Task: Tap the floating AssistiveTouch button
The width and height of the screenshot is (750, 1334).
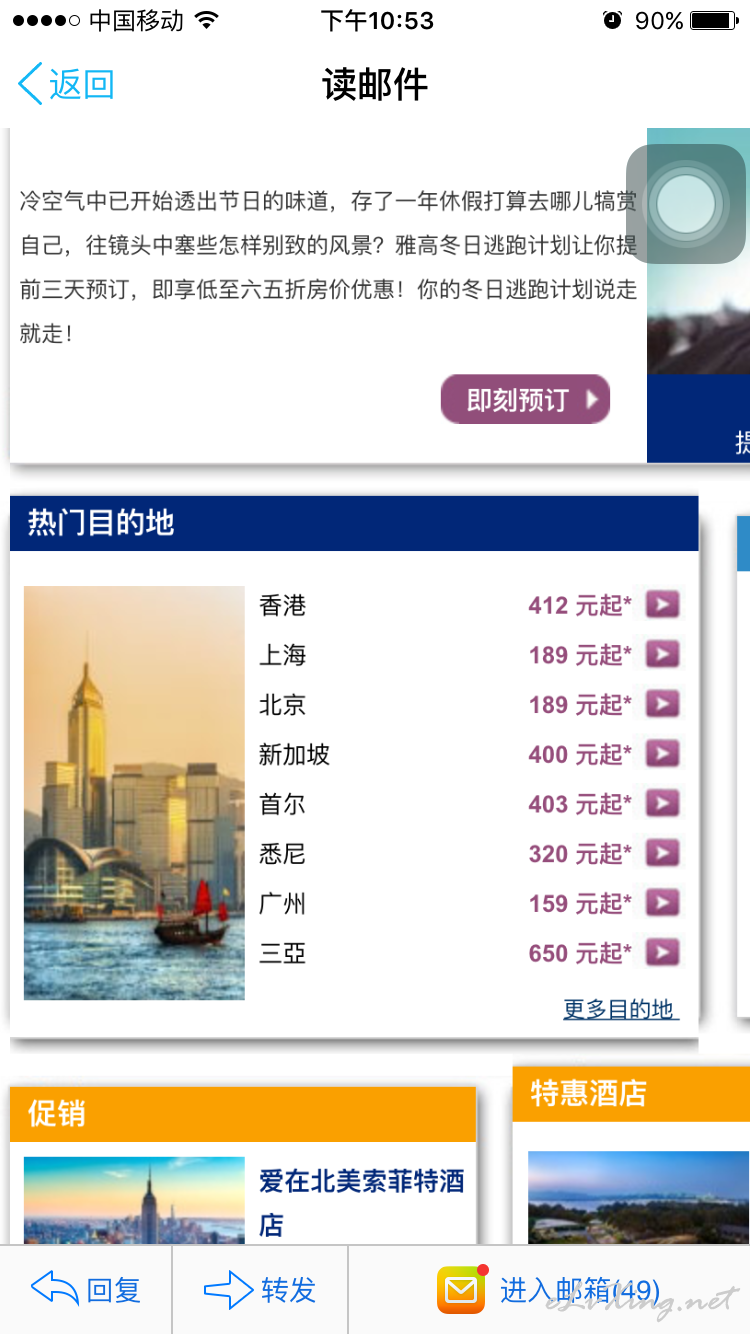Action: 686,204
